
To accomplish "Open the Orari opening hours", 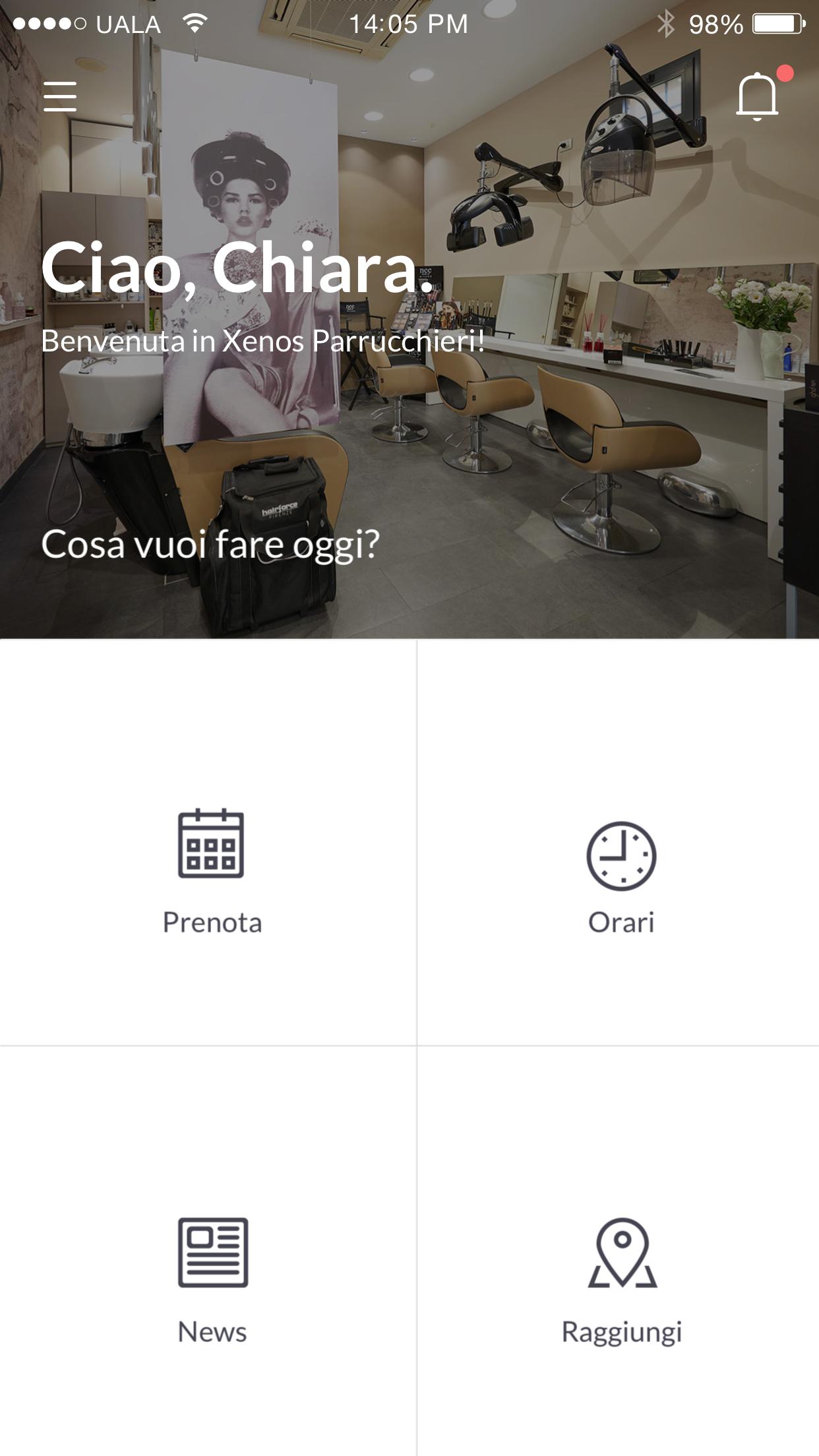I will coord(621,877).
